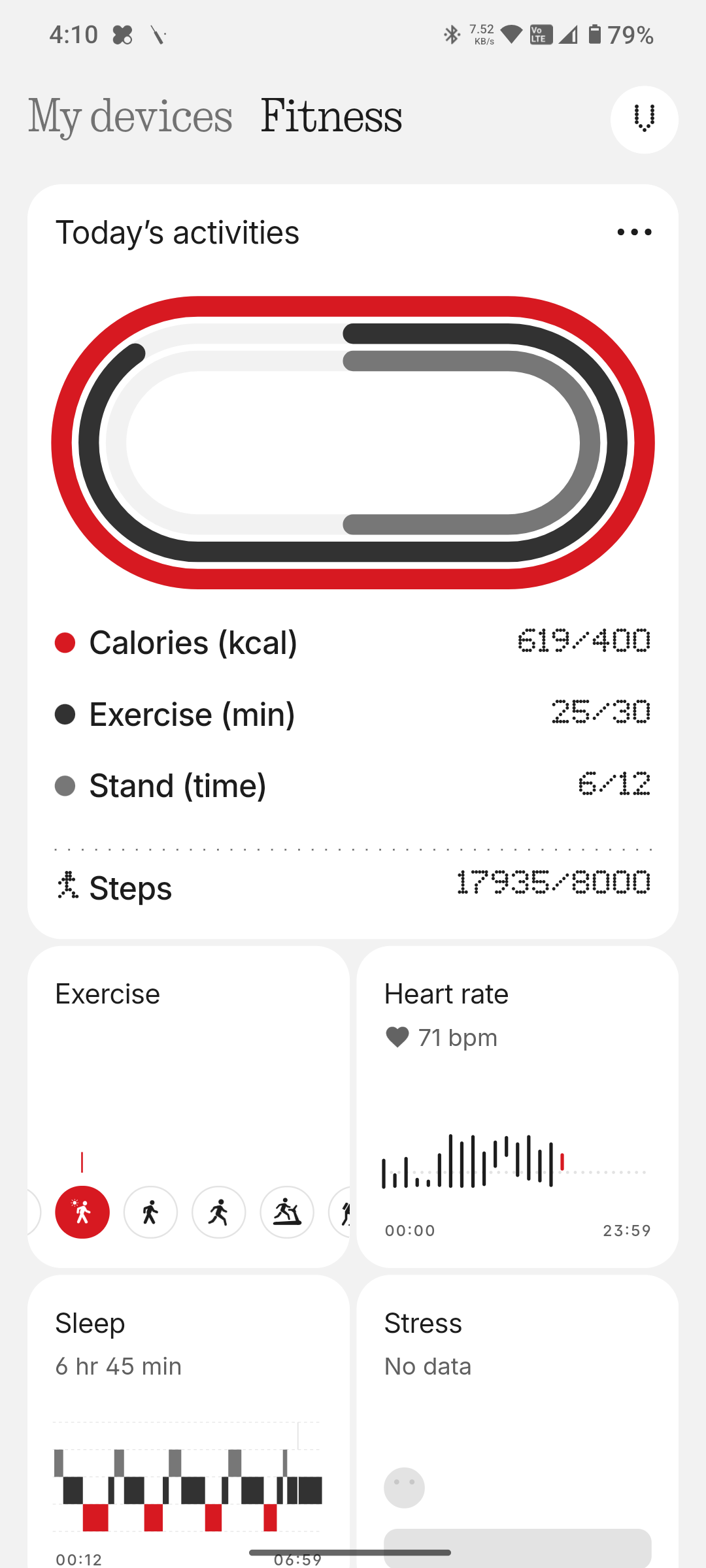This screenshot has width=706, height=1568.
Task: Choose the running exercise icon
Action: tap(219, 1213)
